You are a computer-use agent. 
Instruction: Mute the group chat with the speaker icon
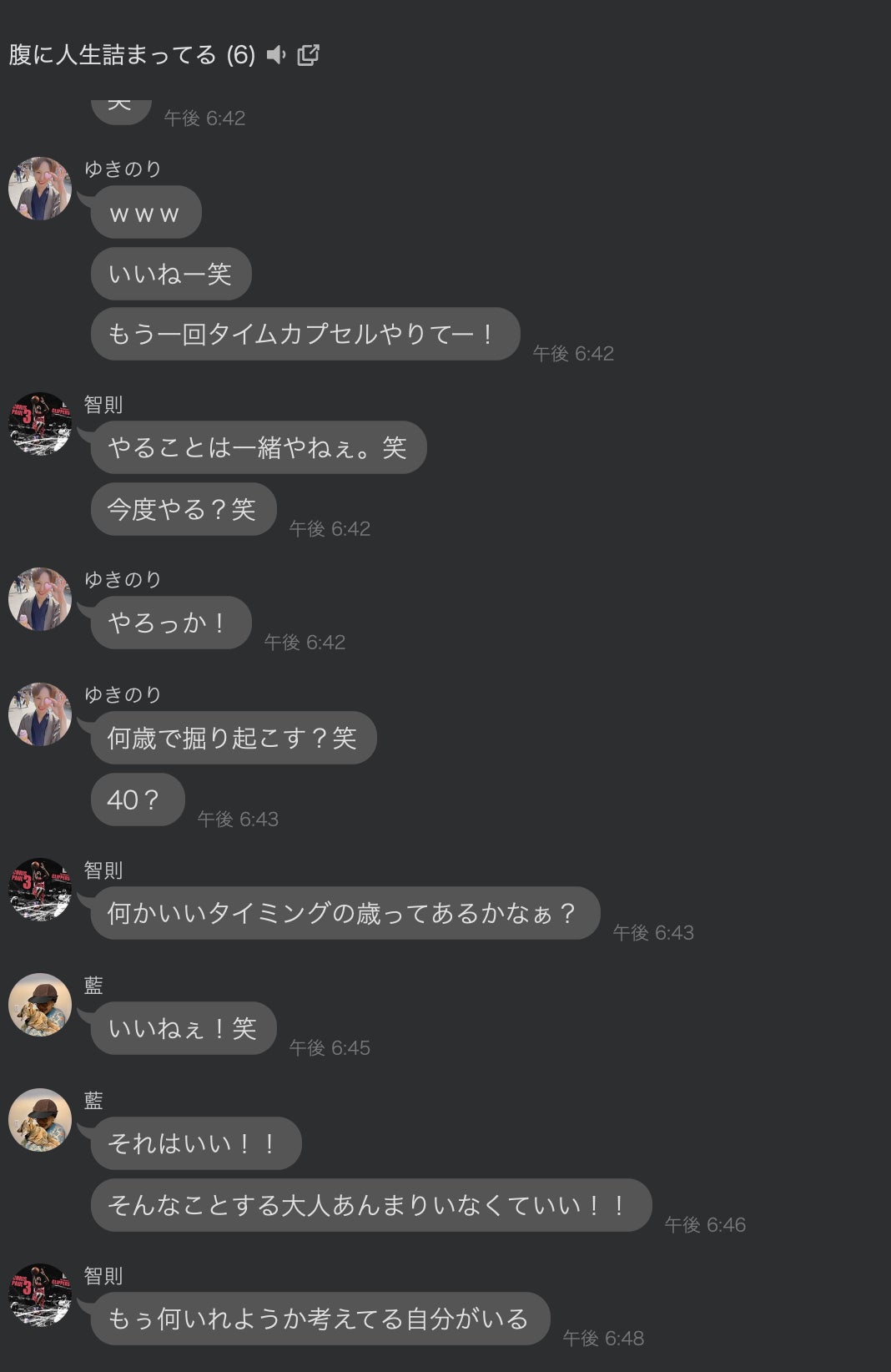276,55
